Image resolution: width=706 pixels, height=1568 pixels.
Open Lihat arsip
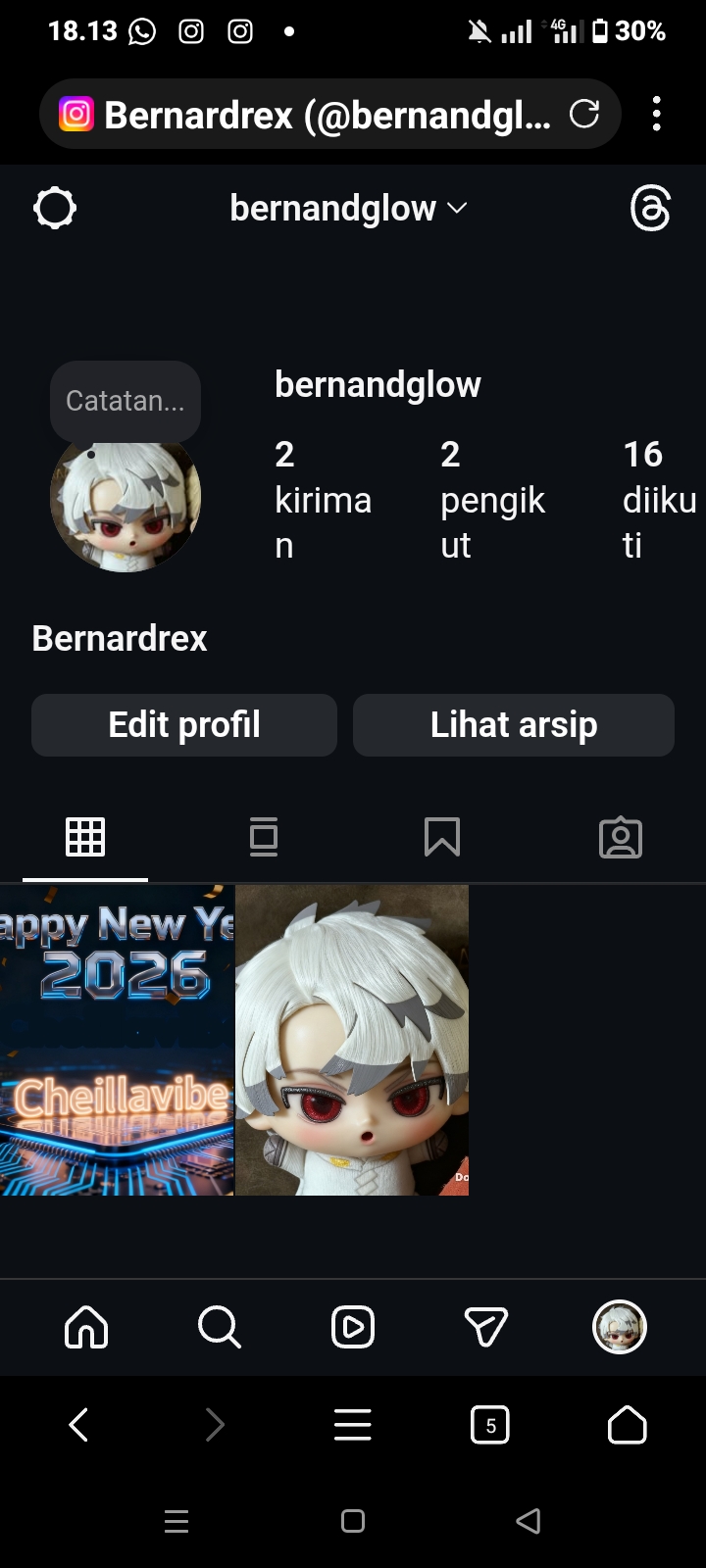point(514,725)
